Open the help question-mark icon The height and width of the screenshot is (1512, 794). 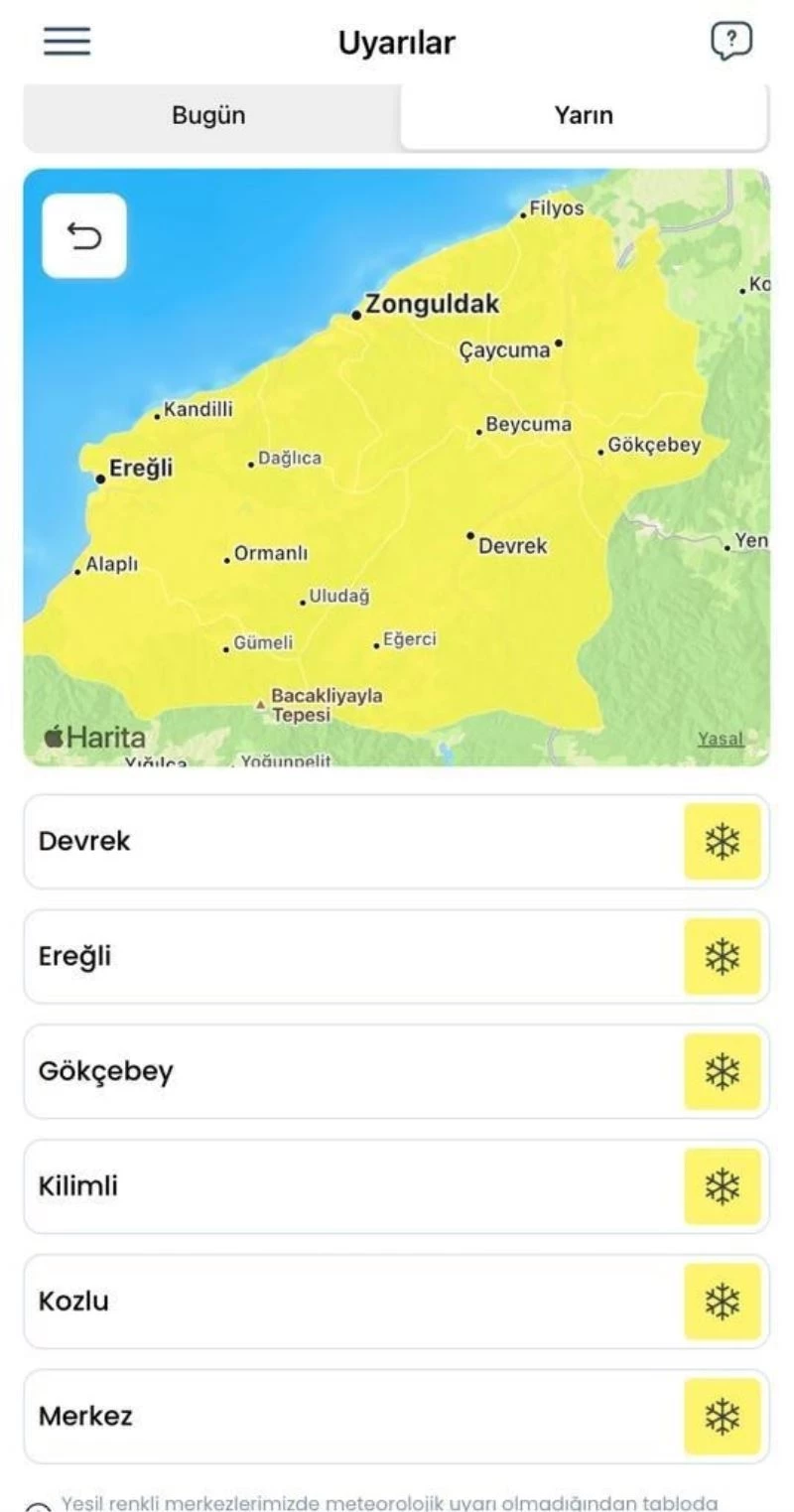[x=731, y=42]
